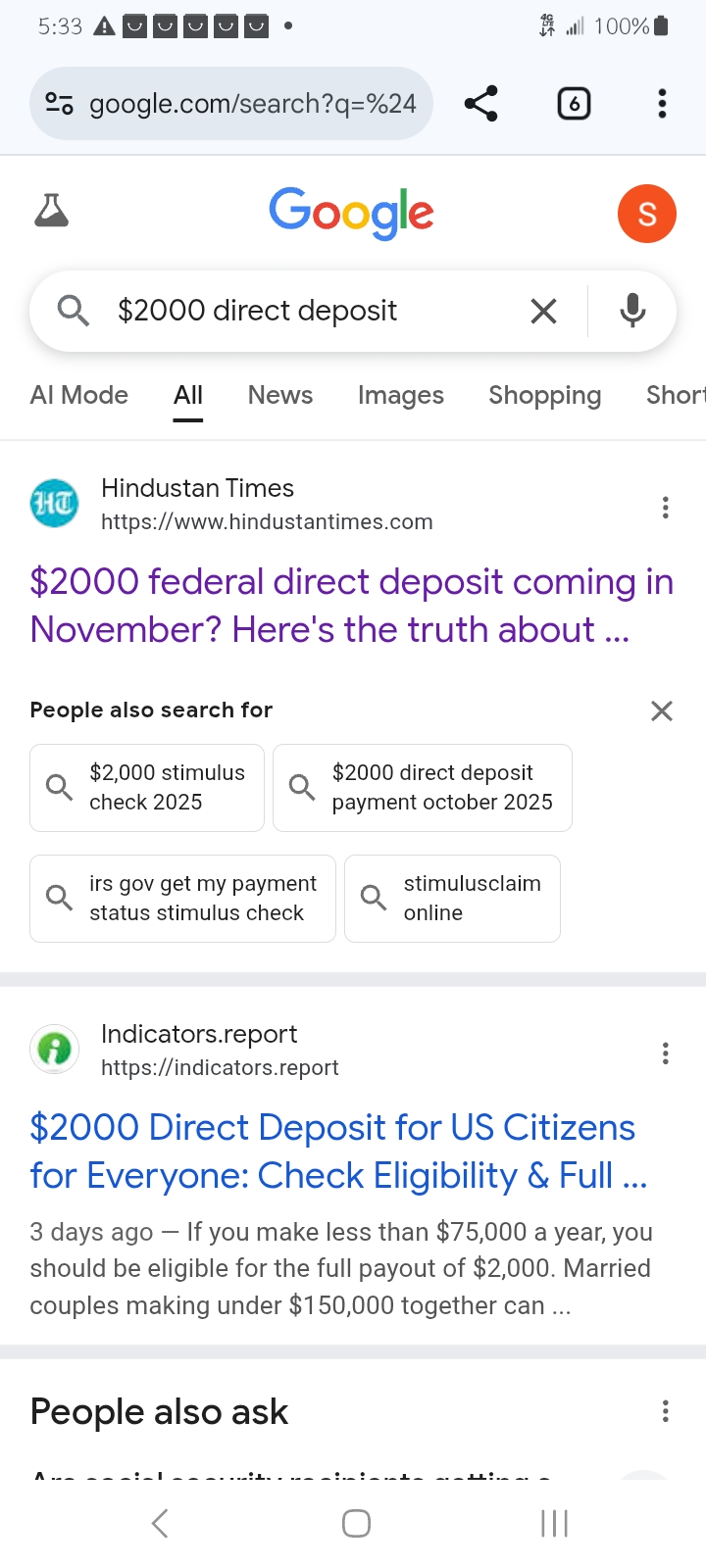Open more options for the Hindustan Times result

click(x=665, y=507)
